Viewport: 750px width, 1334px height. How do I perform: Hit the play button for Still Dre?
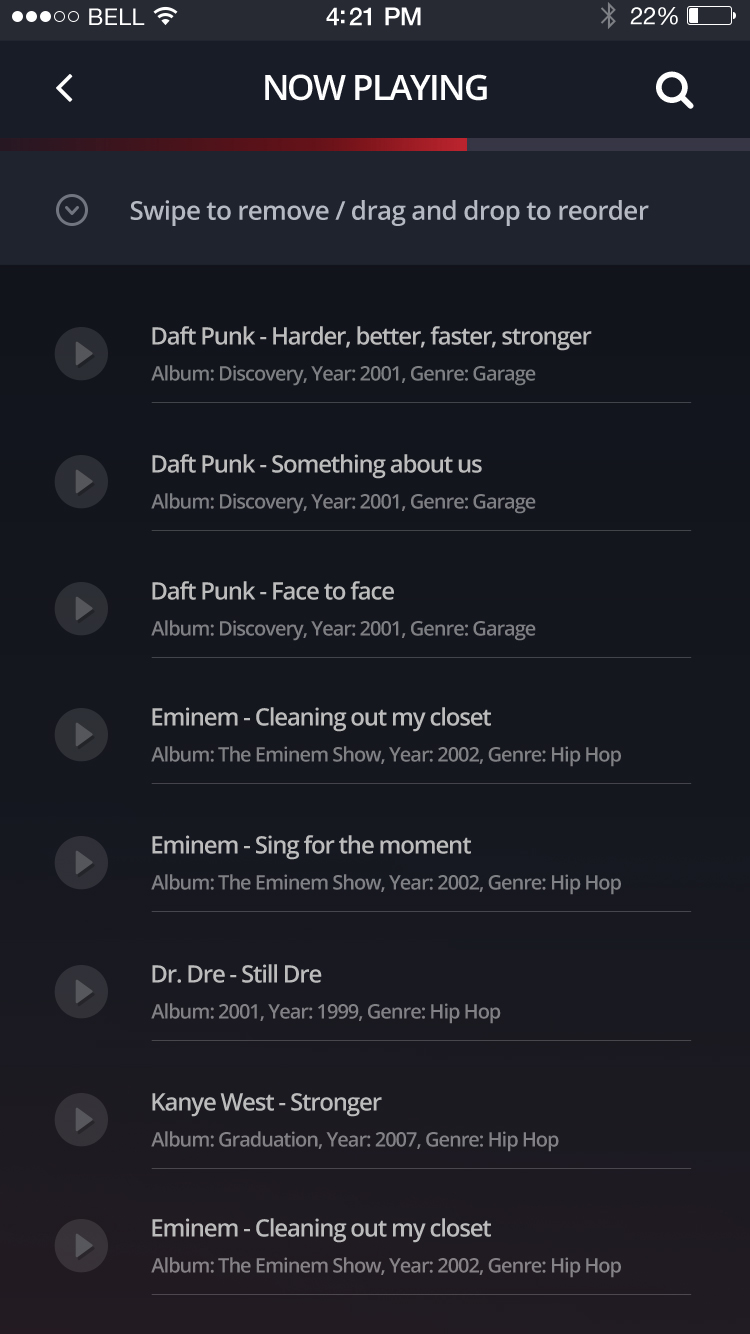[81, 991]
